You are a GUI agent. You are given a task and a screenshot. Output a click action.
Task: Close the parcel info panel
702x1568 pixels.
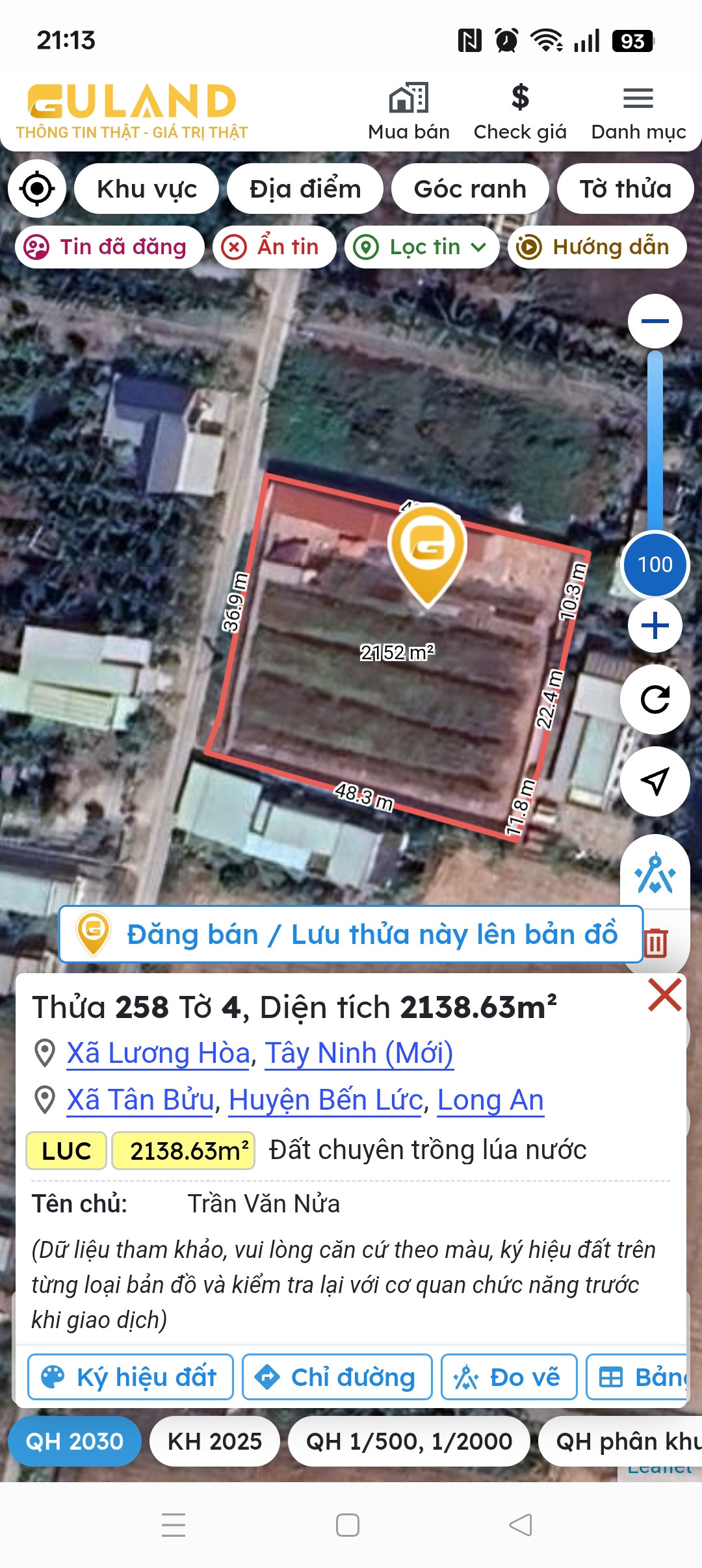click(664, 995)
